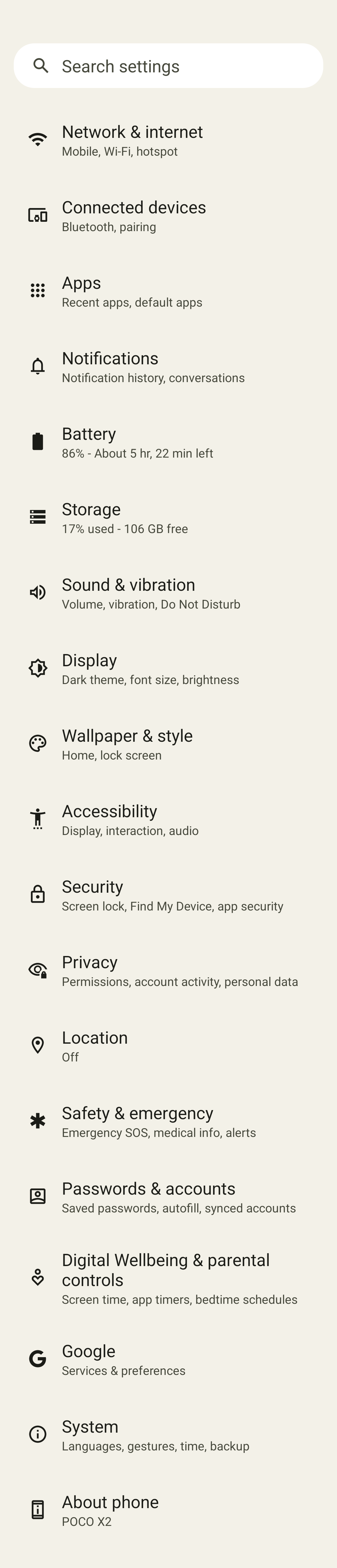Open Privacy settings
The height and width of the screenshot is (1568, 337).
168,970
